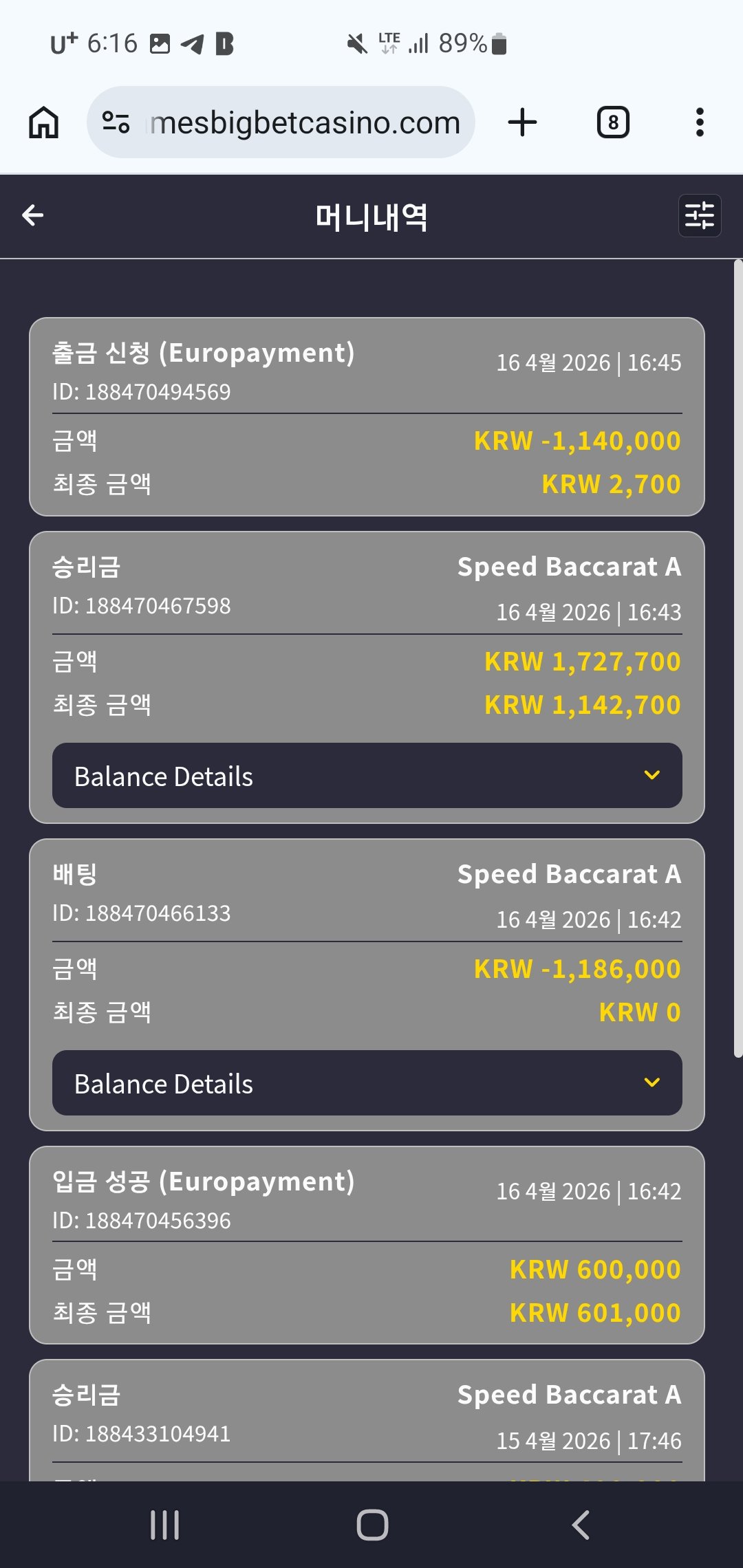Viewport: 743px width, 1568px height.
Task: Open a new browser tab
Action: tap(522, 123)
